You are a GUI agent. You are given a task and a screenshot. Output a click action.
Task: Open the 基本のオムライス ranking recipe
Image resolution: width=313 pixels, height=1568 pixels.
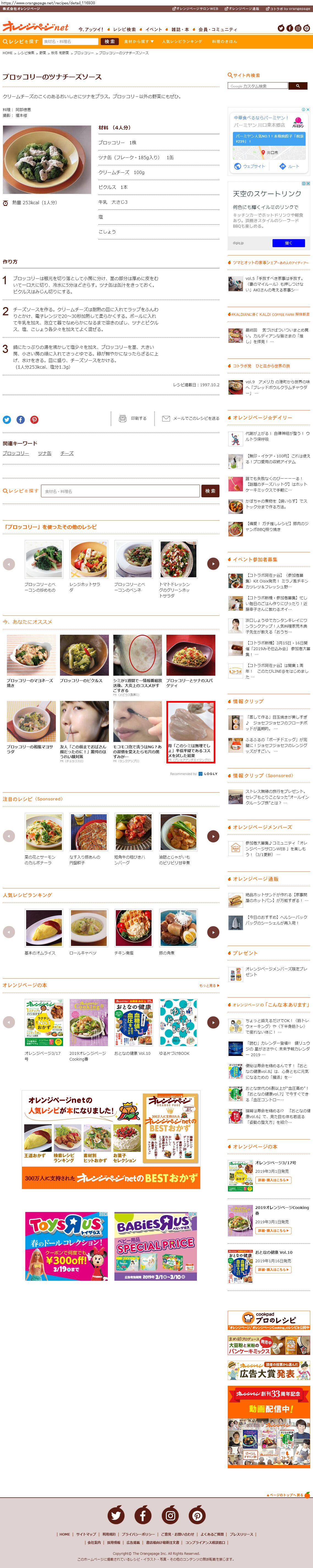pos(43,931)
